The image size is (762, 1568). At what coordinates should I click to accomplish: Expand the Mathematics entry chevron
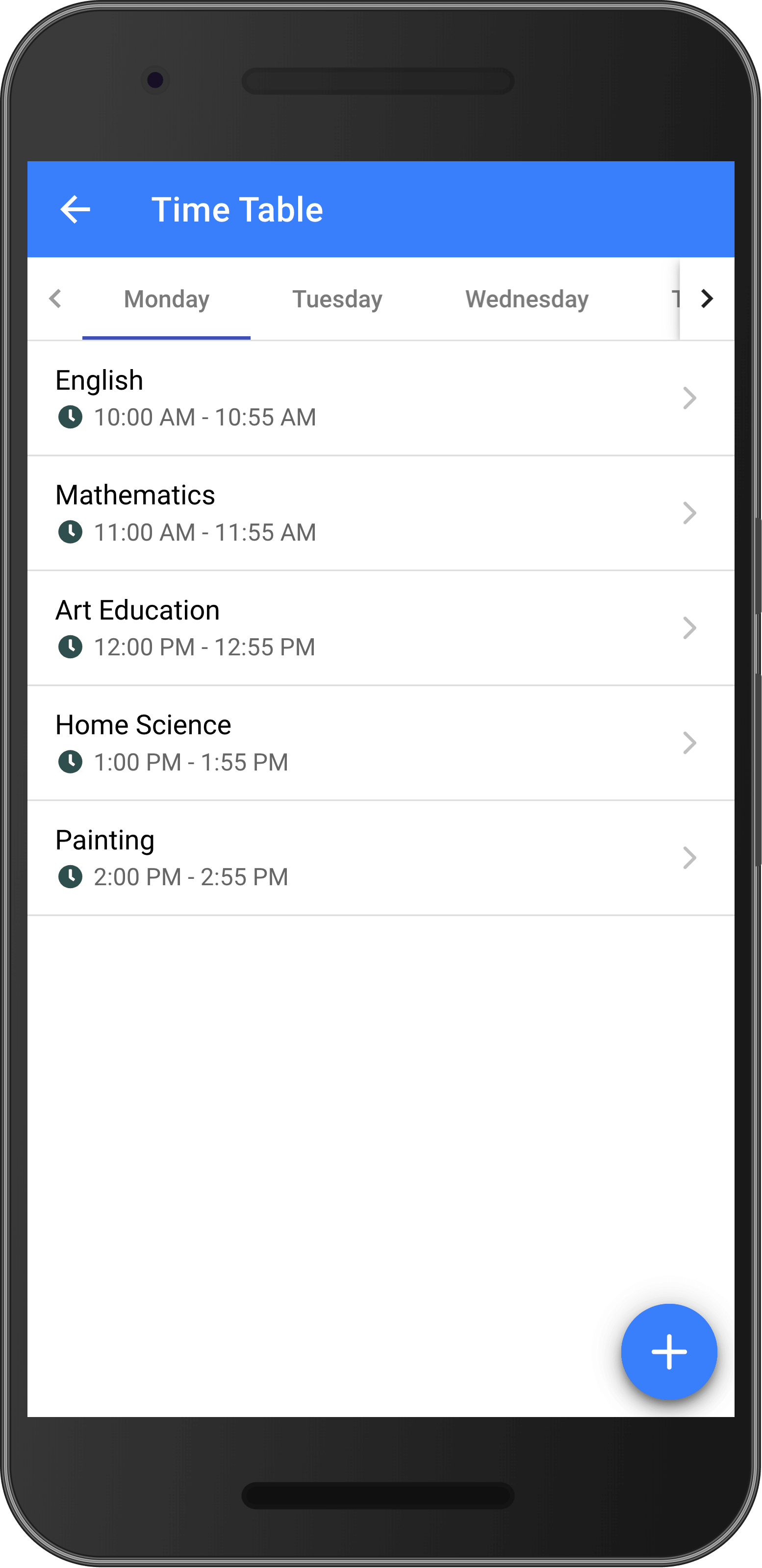(690, 513)
